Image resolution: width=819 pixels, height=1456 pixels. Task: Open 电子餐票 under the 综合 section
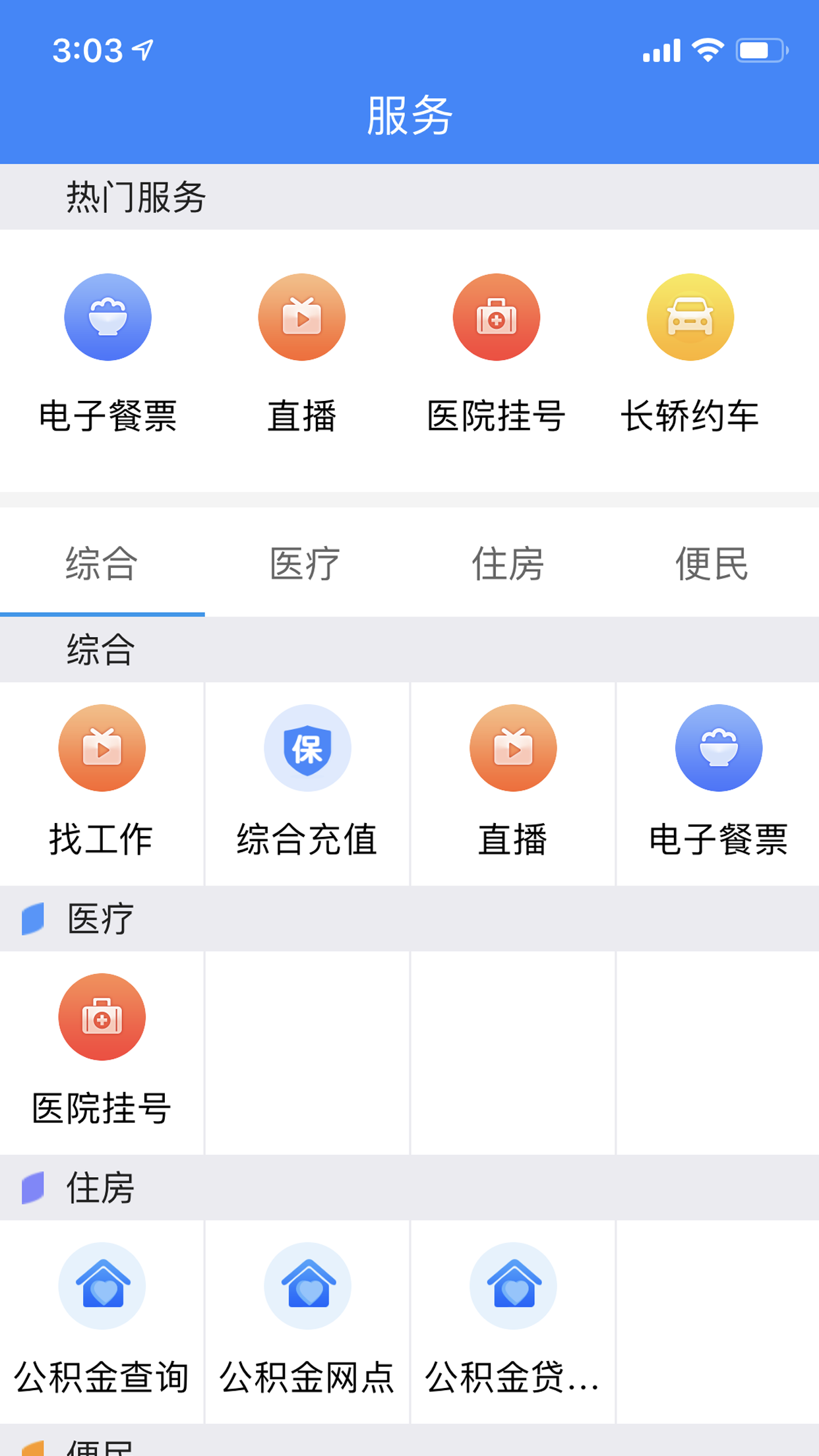(x=717, y=747)
